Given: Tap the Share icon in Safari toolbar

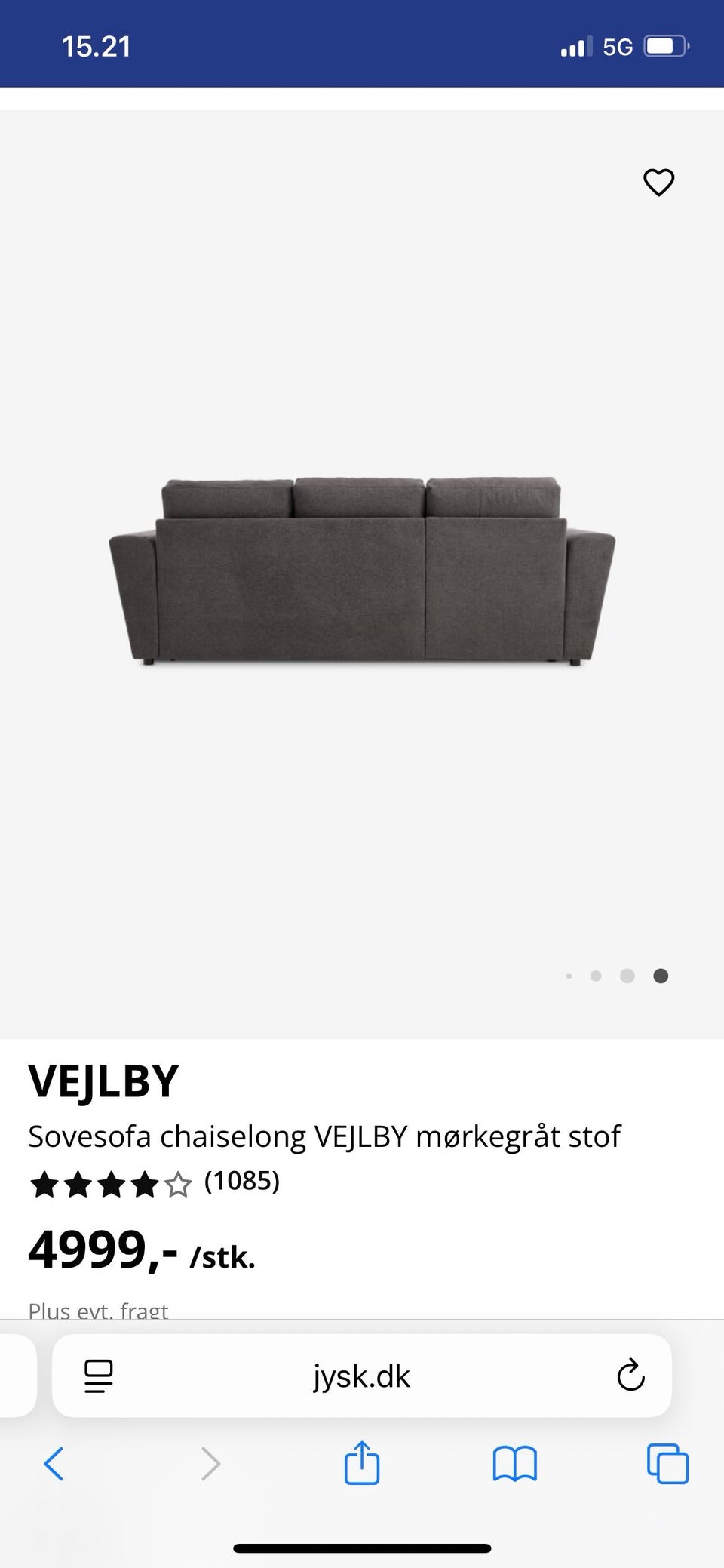Looking at the screenshot, I should click(361, 1465).
